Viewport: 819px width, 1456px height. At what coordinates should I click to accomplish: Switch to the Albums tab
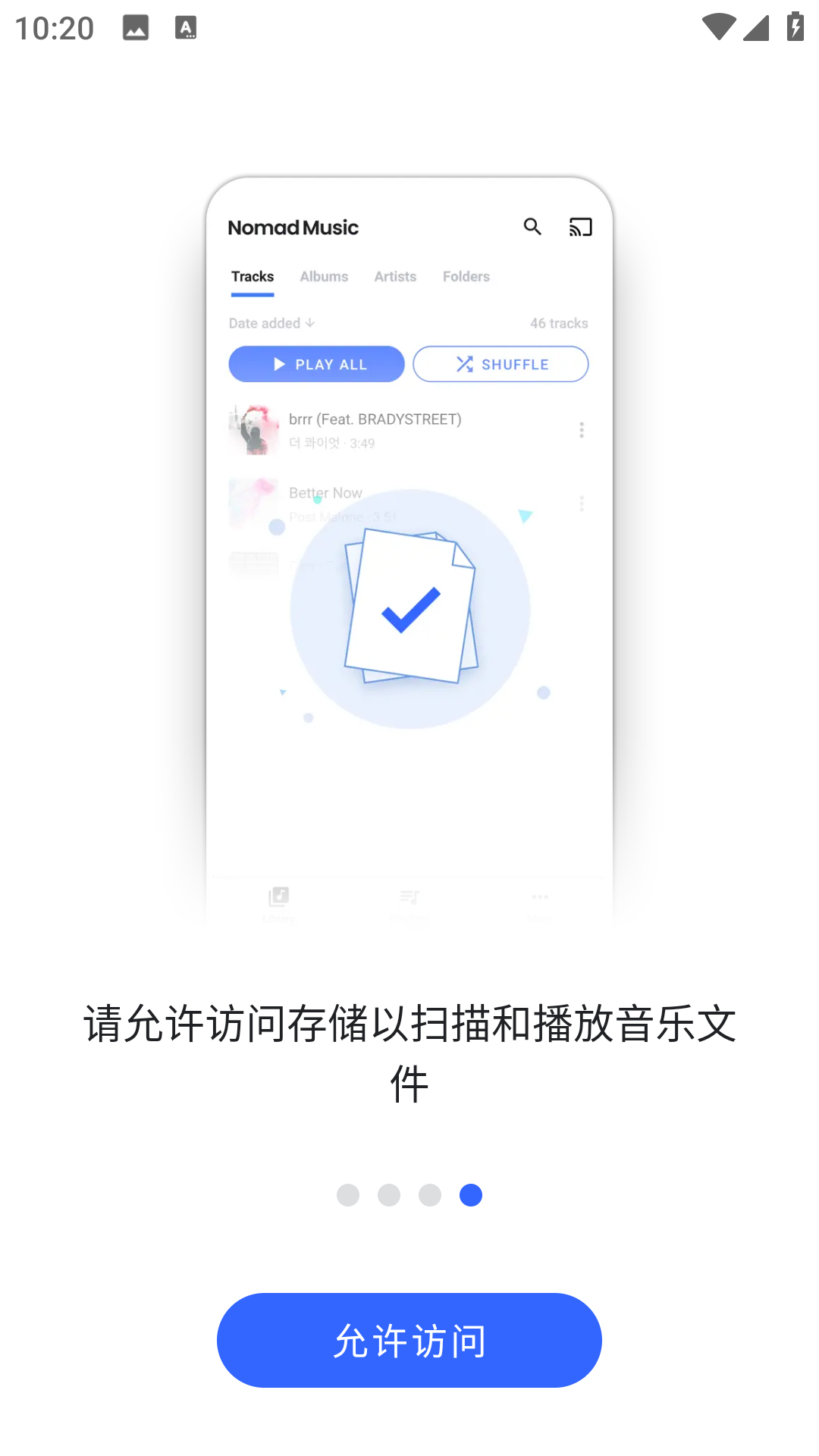click(x=323, y=276)
